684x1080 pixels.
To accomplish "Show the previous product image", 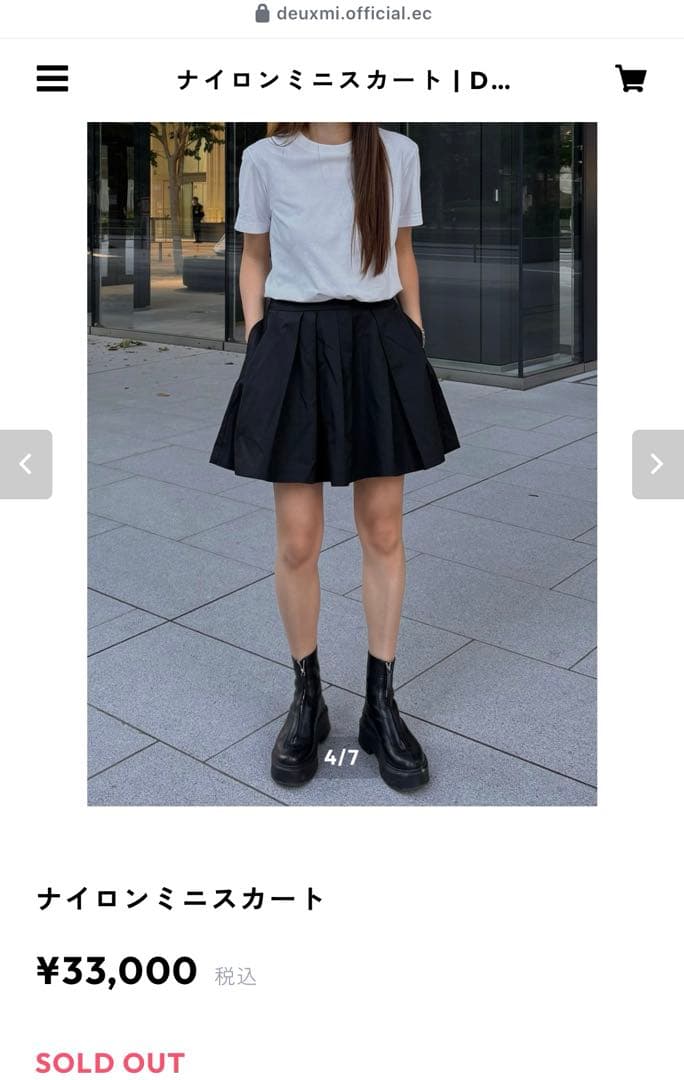I will click(x=26, y=464).
